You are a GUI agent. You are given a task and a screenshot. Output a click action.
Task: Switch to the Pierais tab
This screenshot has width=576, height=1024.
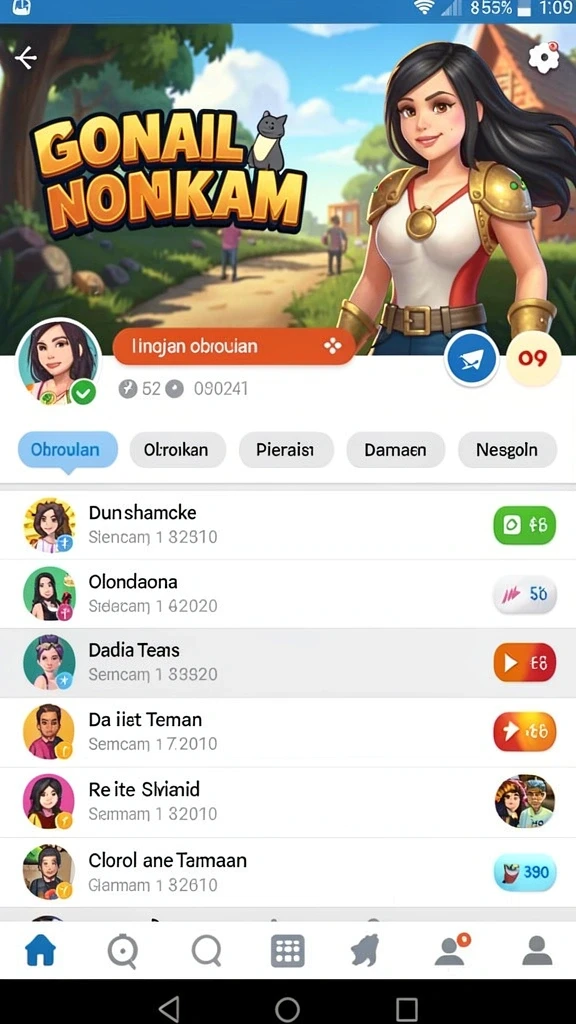pos(286,449)
